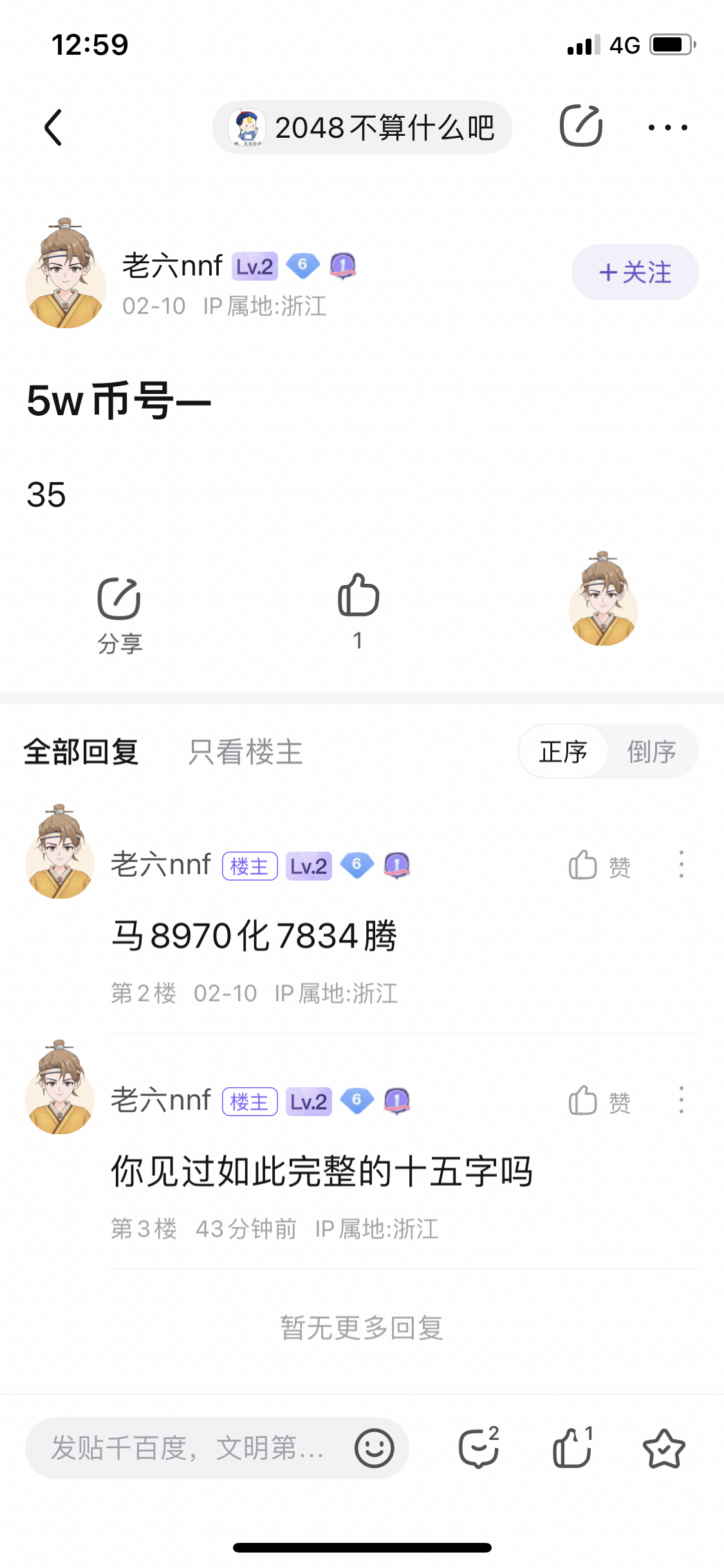Open comments icon with badge 2
Image resolution: width=724 pixels, height=1568 pixels.
[x=478, y=1448]
